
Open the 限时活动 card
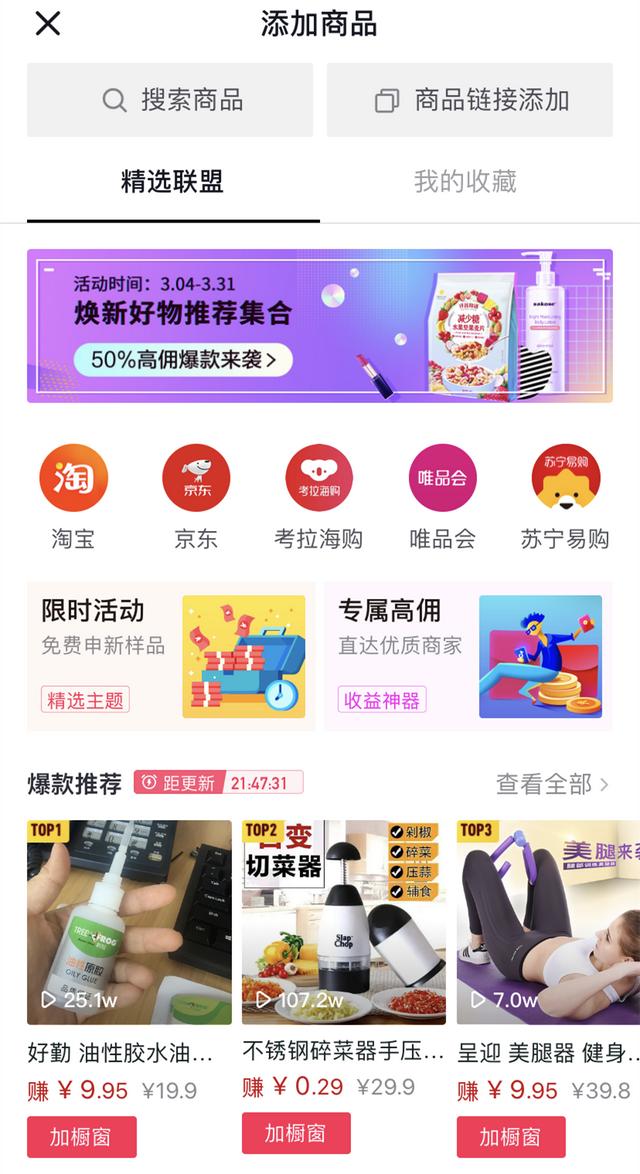pyautogui.click(x=171, y=656)
